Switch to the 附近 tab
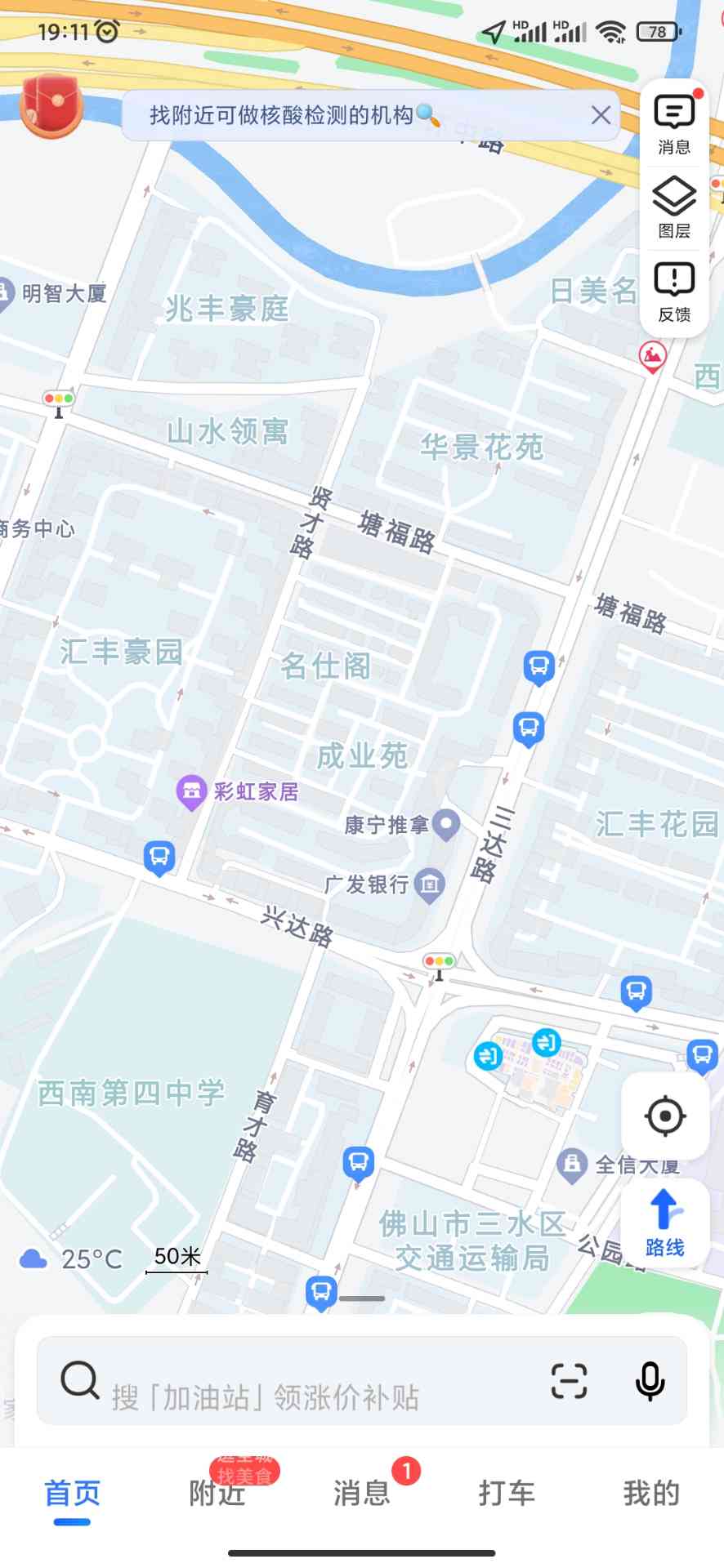This screenshot has width=724, height=1568. pos(217,1493)
